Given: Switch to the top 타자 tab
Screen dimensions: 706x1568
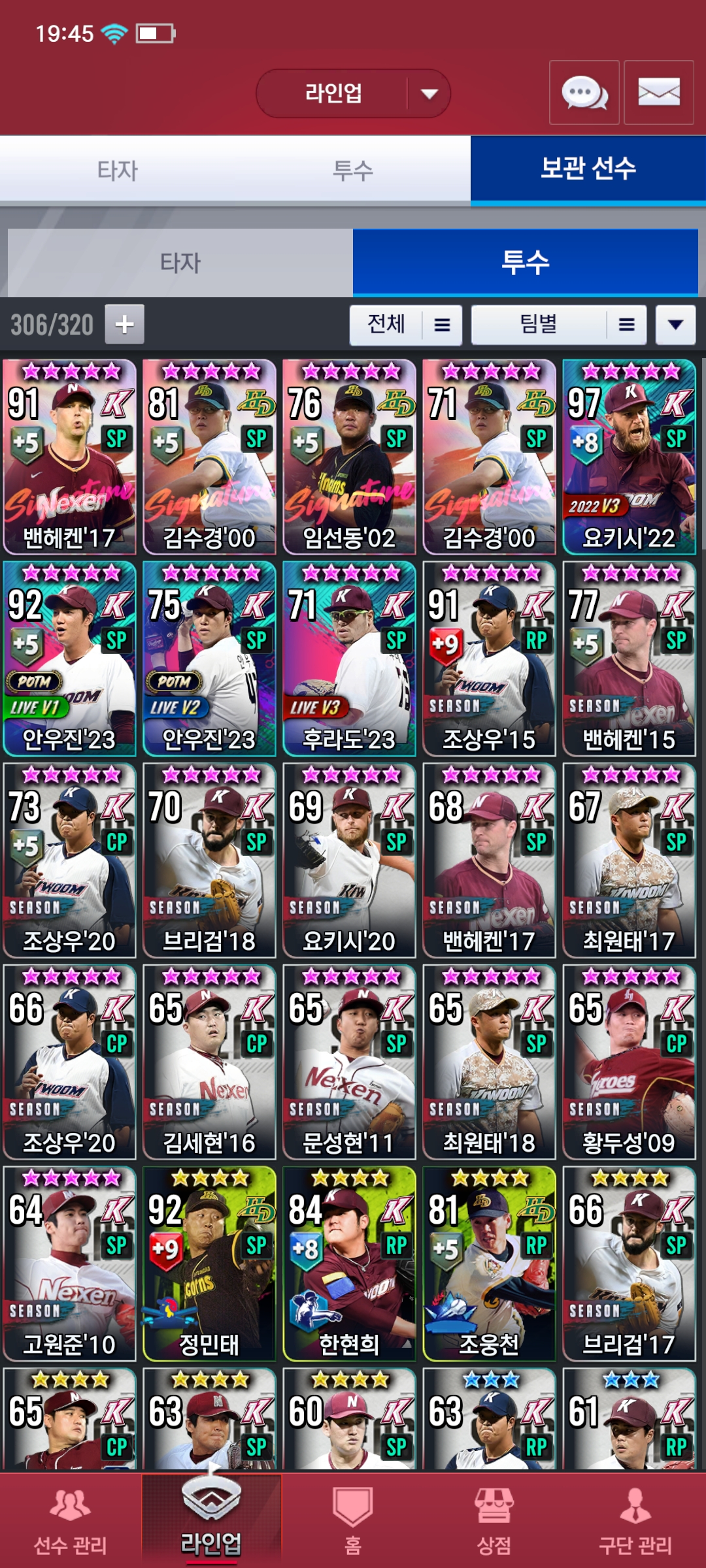Looking at the screenshot, I should 118,171.
